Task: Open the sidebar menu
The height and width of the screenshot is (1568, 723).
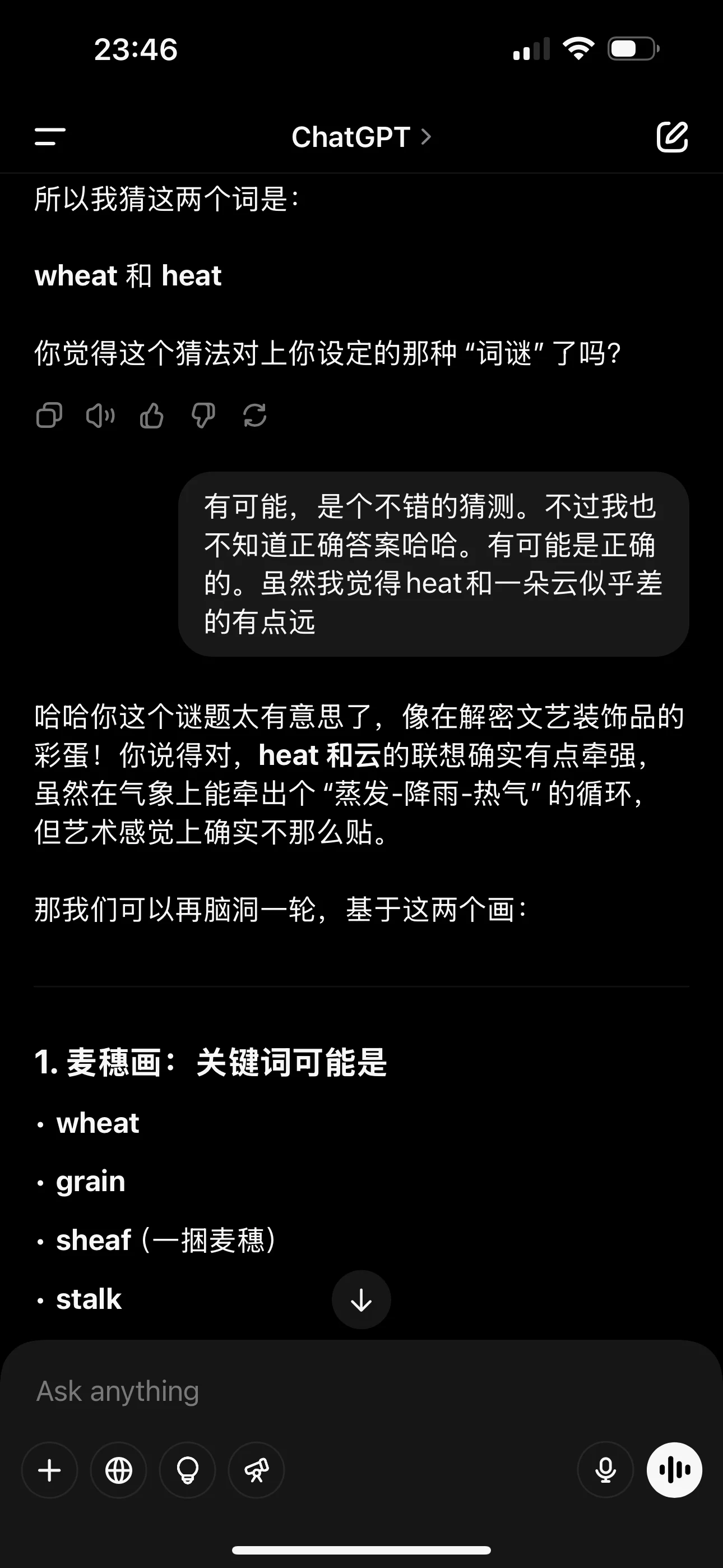Action: [50, 136]
